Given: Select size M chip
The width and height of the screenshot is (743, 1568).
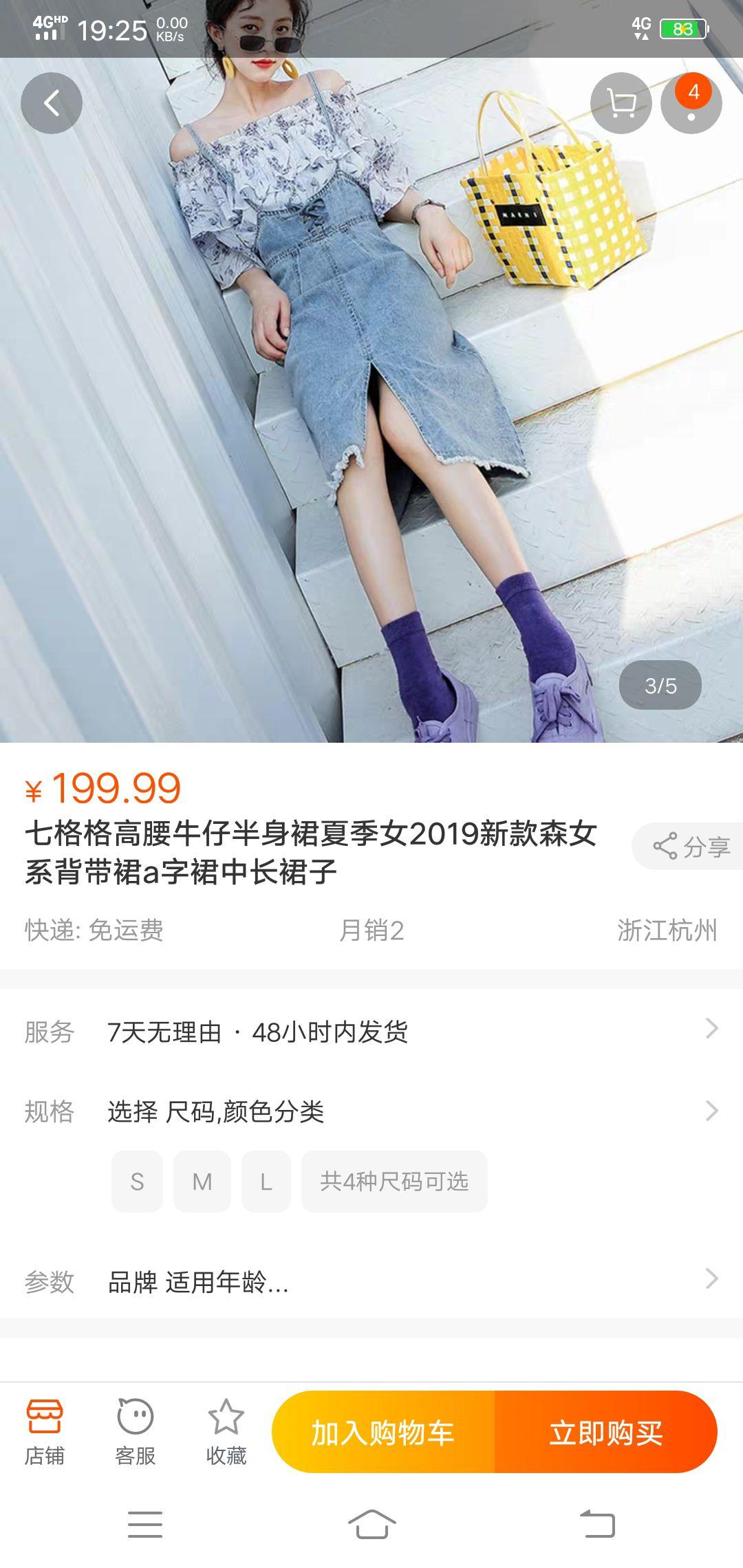Looking at the screenshot, I should (x=202, y=1182).
